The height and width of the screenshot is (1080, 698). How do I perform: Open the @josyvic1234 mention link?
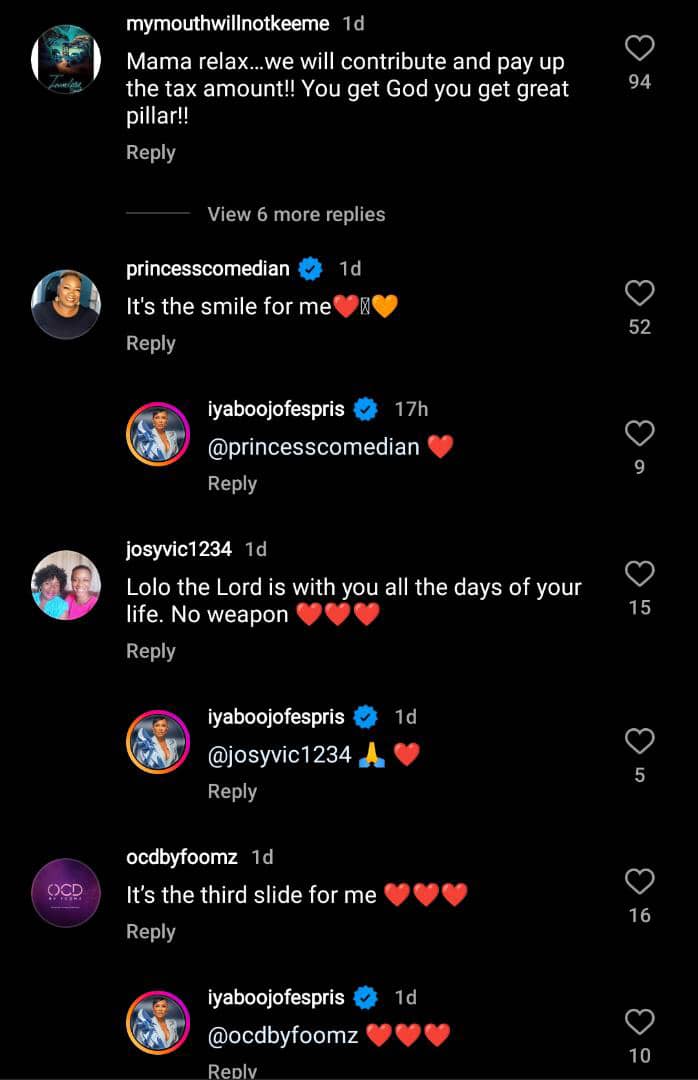[279, 755]
